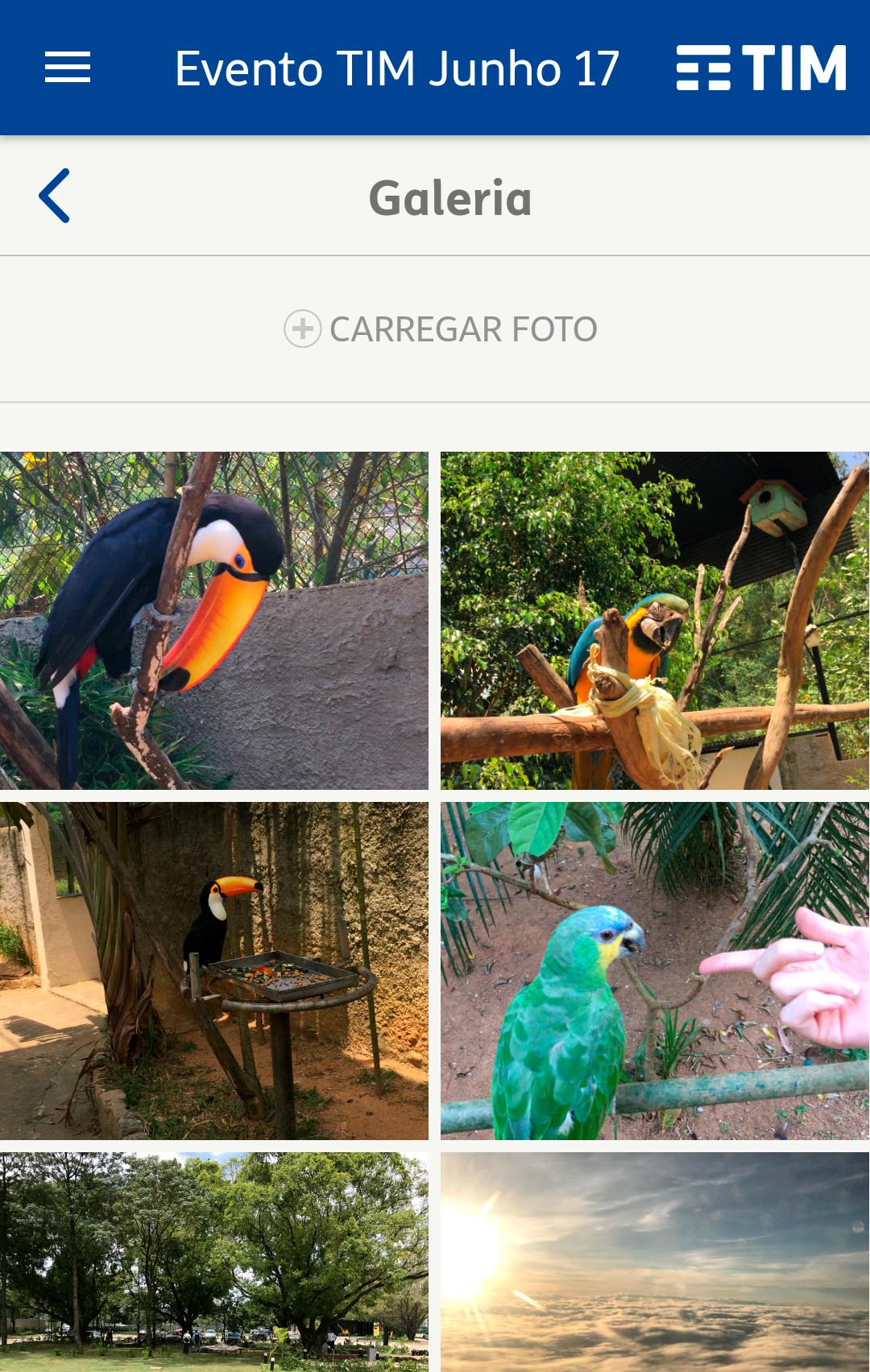Click the plus icon next to Carregar Foto

[x=302, y=330]
